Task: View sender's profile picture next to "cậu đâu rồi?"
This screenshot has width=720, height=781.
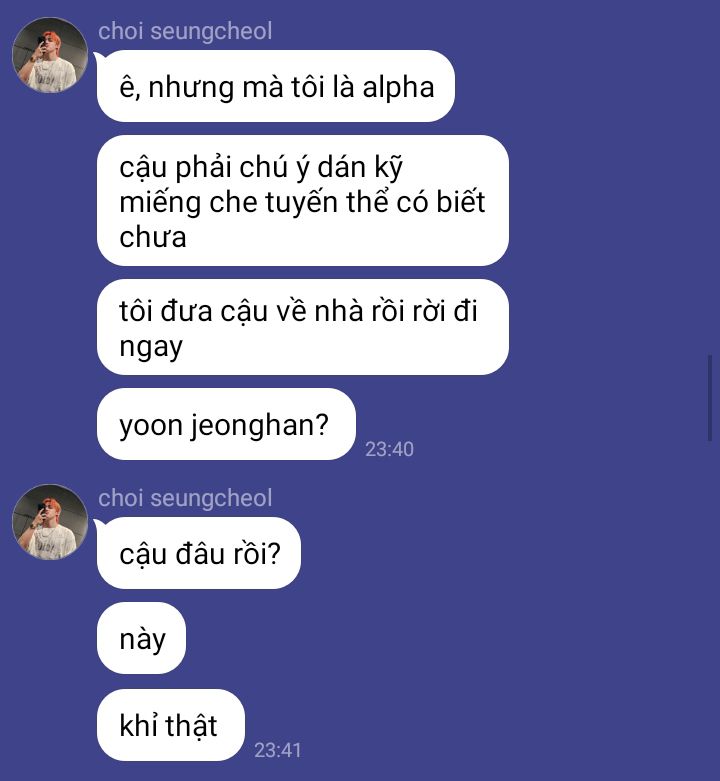Action: coord(50,522)
